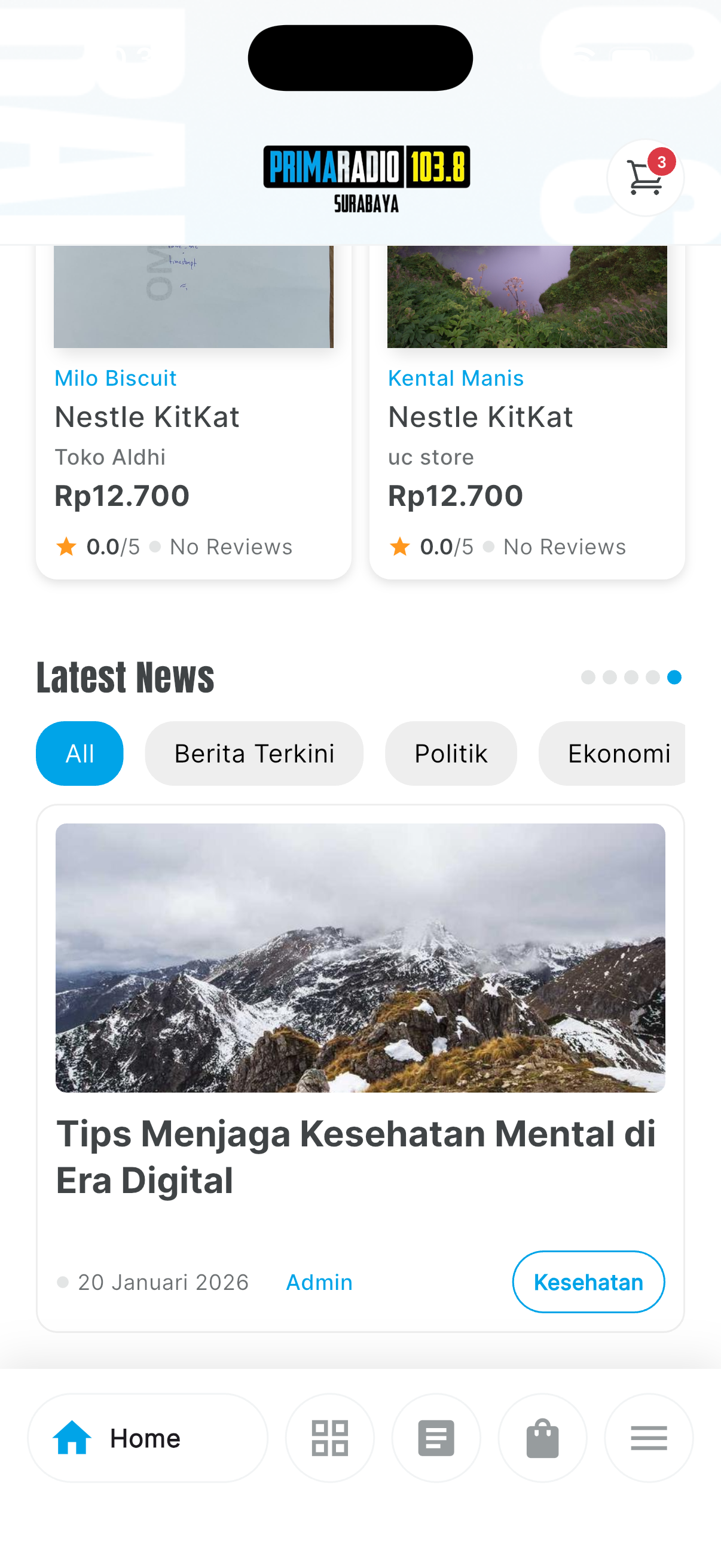
Task: Click the Prima Radio 103.8 Surabaya logo
Action: coord(366,176)
